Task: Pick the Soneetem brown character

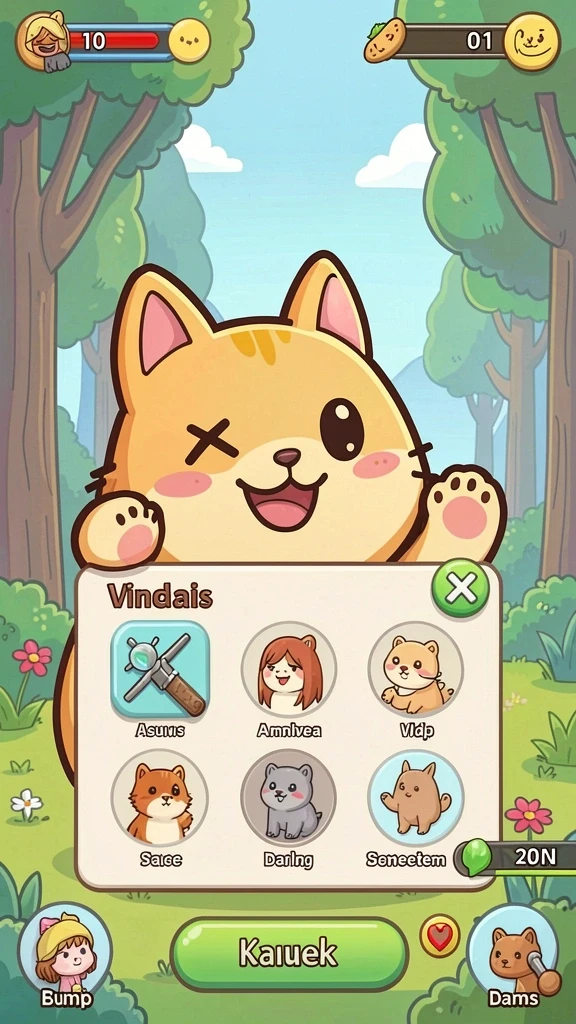Action: (416, 799)
